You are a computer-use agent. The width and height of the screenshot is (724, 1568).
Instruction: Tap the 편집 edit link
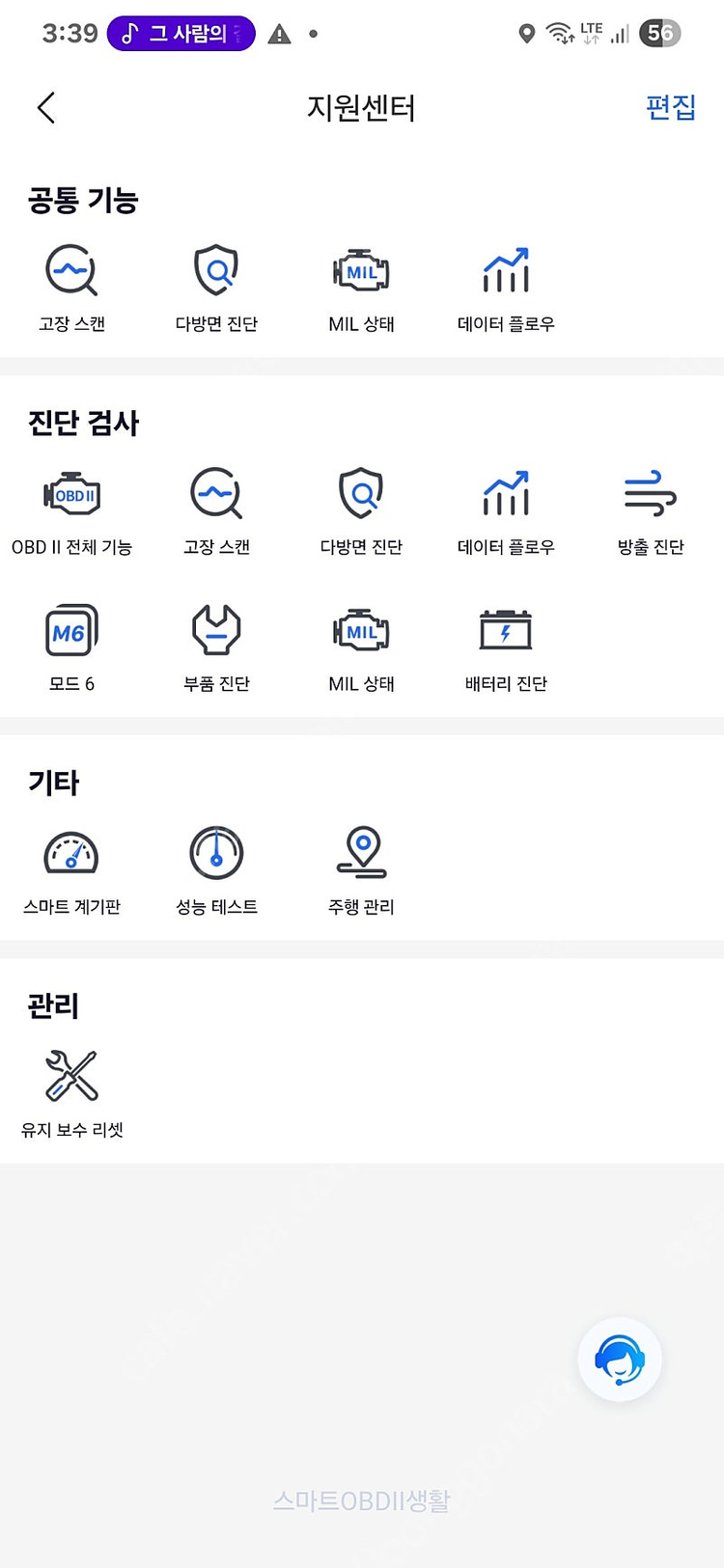click(672, 108)
